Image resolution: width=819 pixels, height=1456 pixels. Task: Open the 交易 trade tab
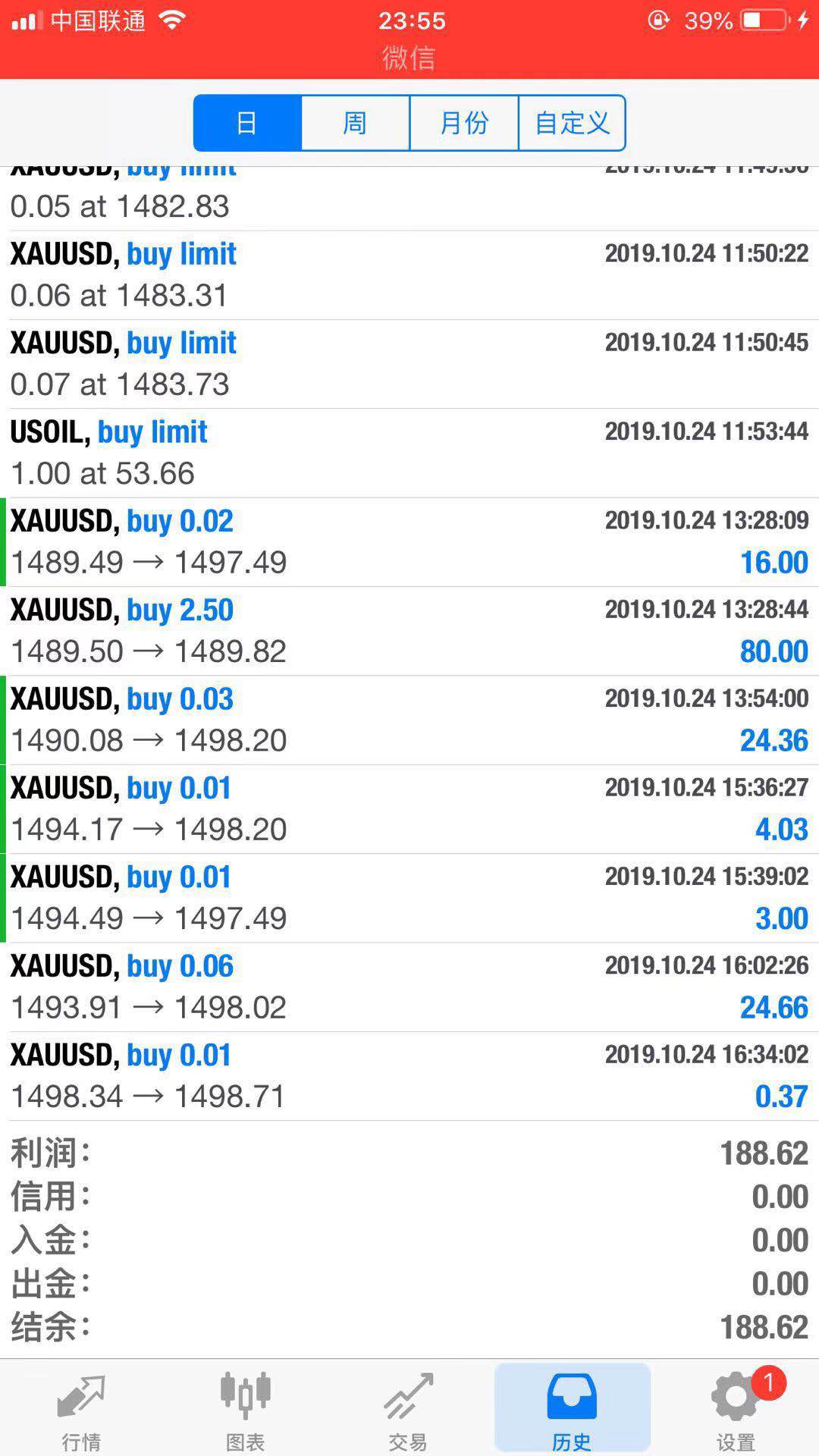pos(408,1408)
